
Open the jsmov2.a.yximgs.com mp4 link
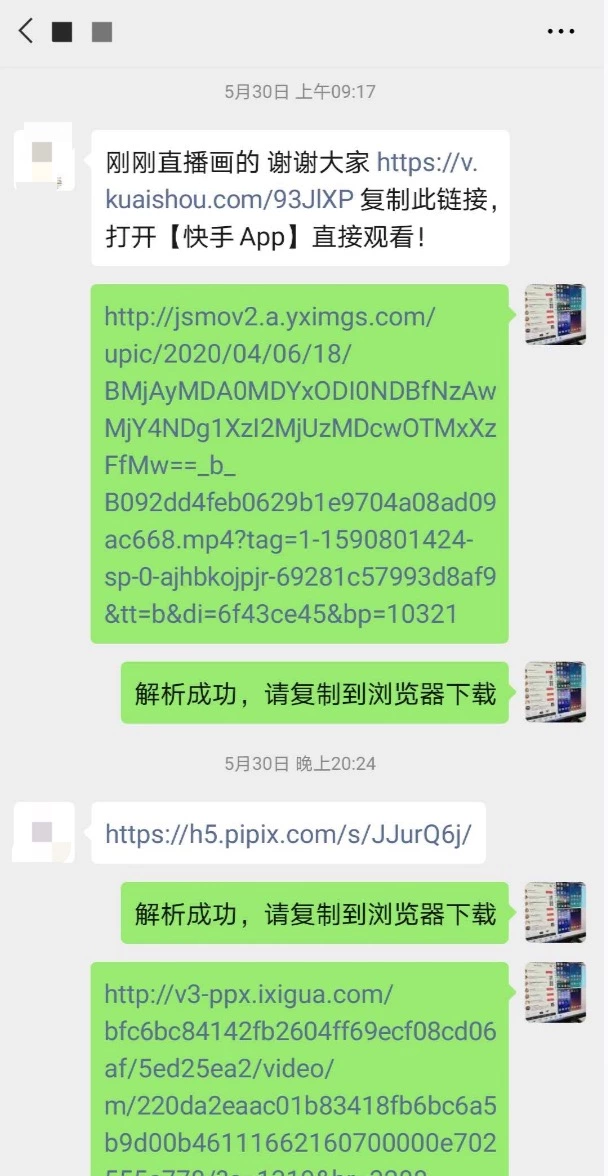pyautogui.click(x=299, y=464)
